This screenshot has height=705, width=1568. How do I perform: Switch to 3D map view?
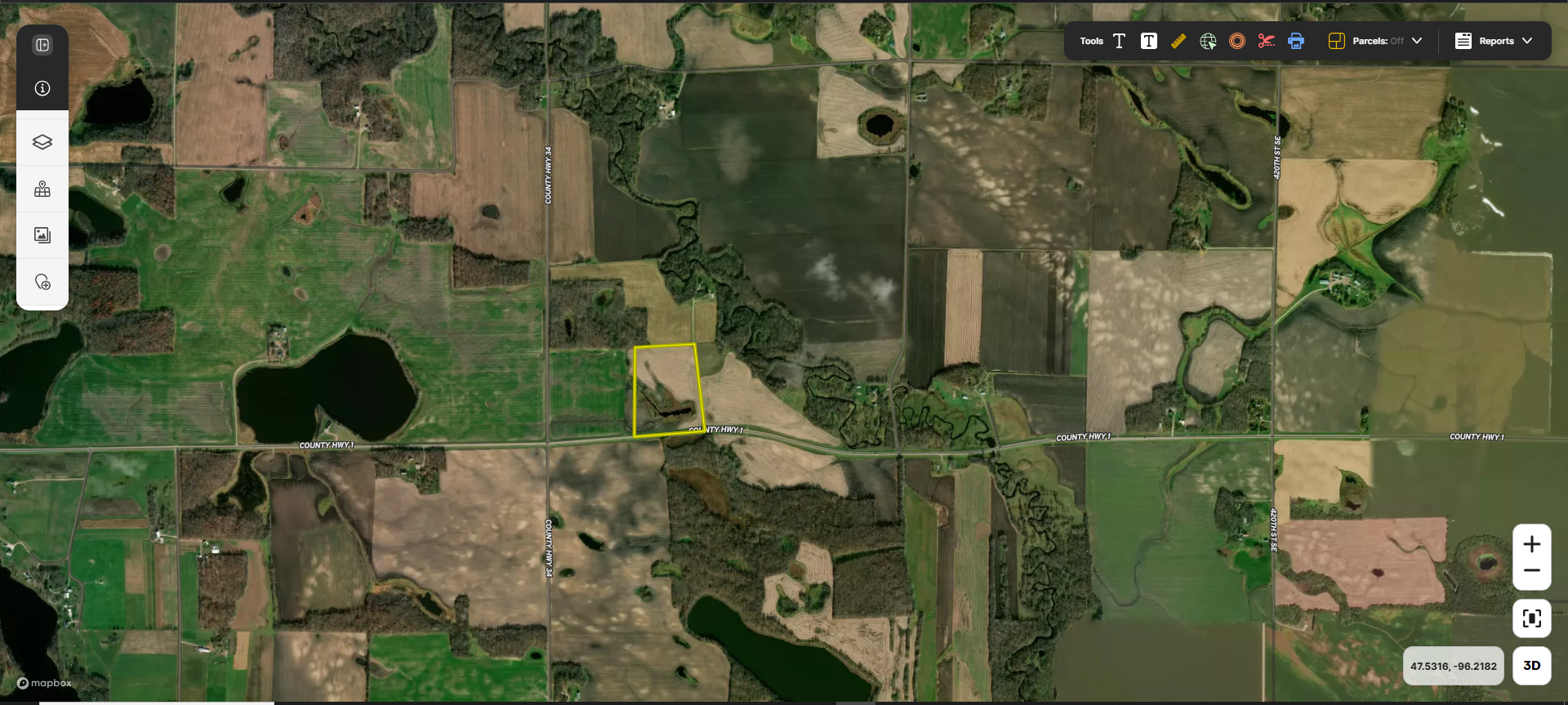1531,666
